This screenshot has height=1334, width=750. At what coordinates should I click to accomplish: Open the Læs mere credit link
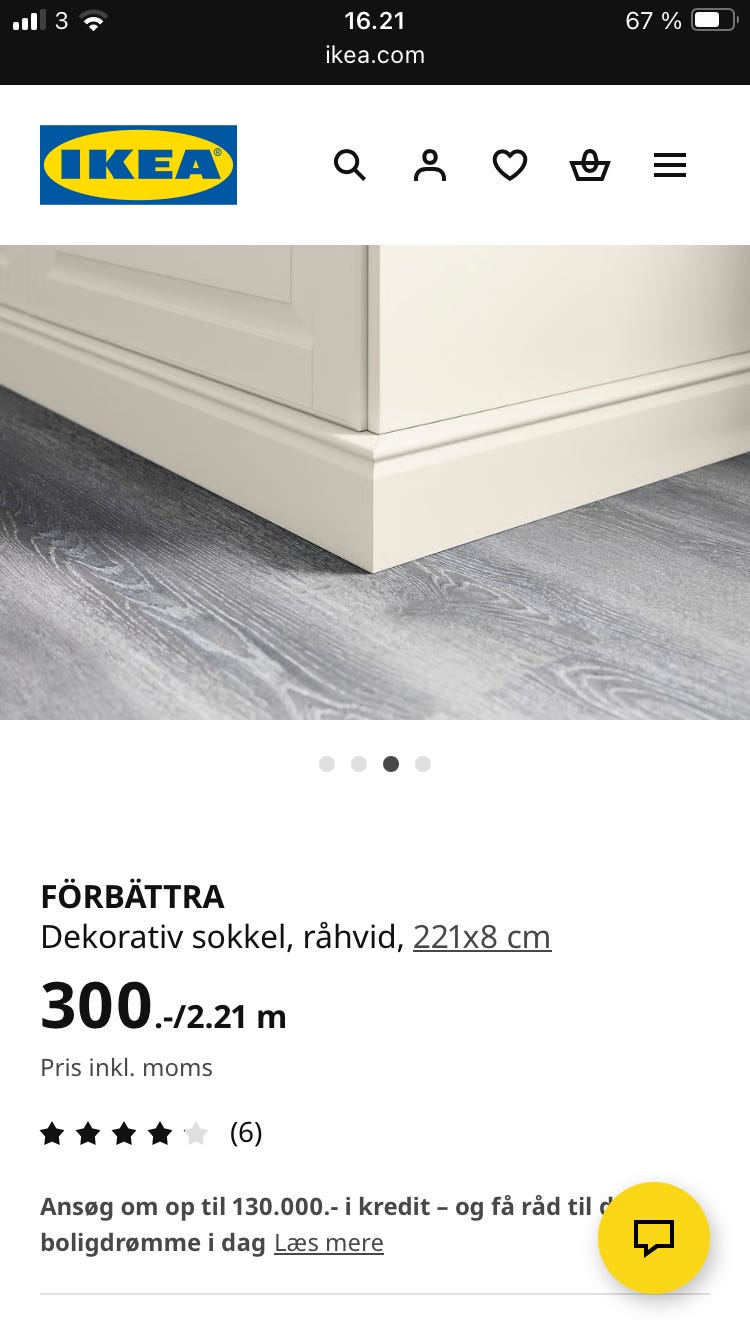(x=329, y=1243)
